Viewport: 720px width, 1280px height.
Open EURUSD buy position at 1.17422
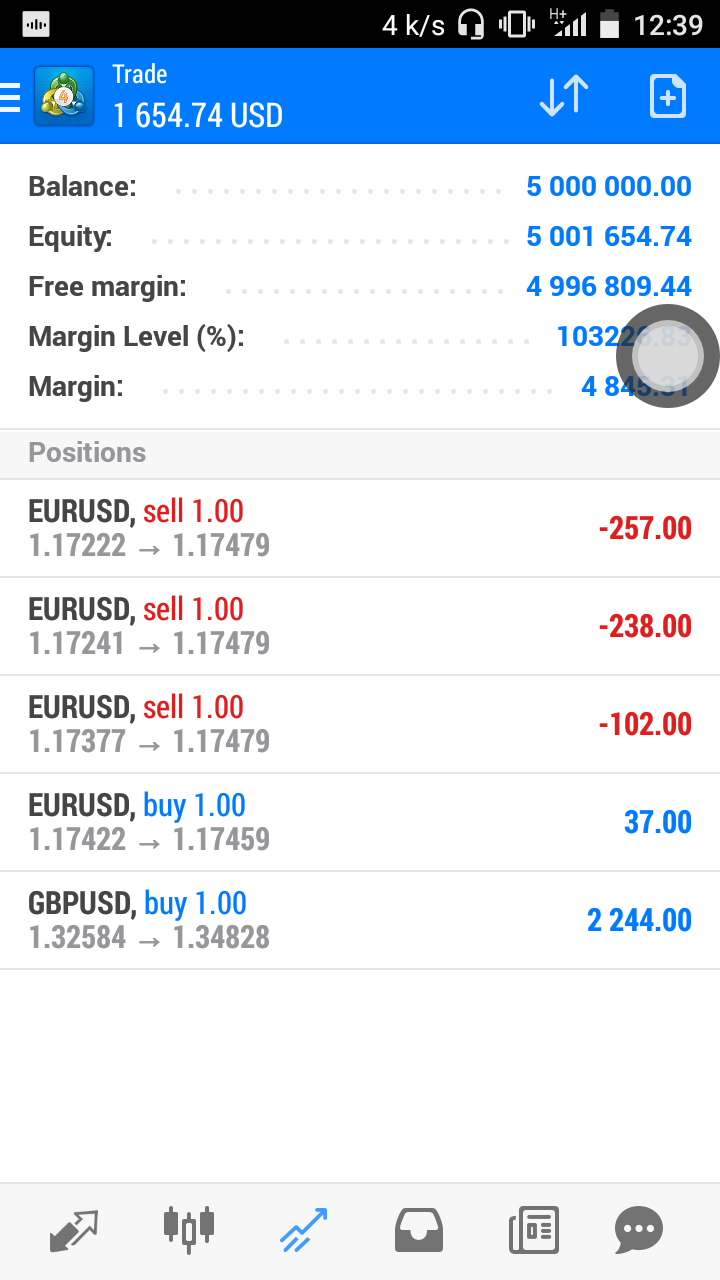(x=360, y=822)
